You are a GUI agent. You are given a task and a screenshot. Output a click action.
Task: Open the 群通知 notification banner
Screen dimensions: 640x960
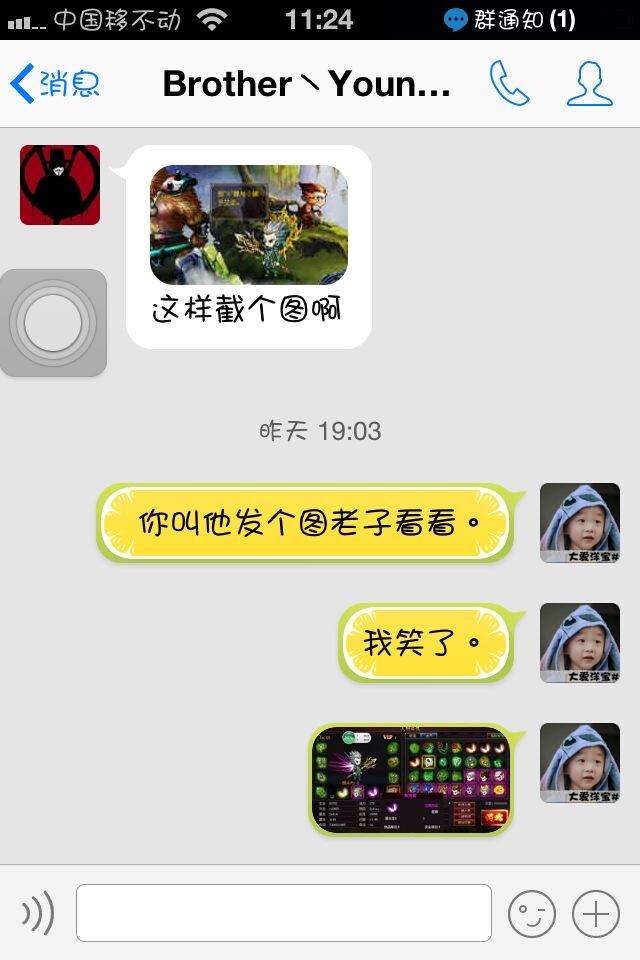point(510,19)
